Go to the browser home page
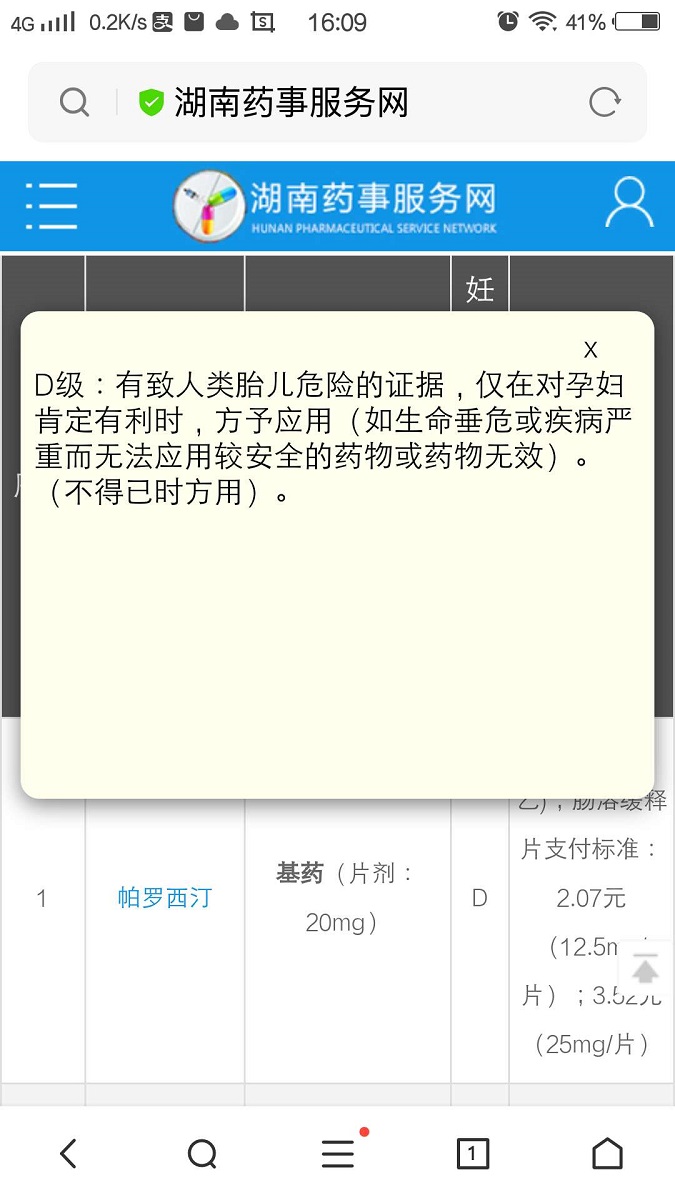The width and height of the screenshot is (675, 1200). (607, 1154)
